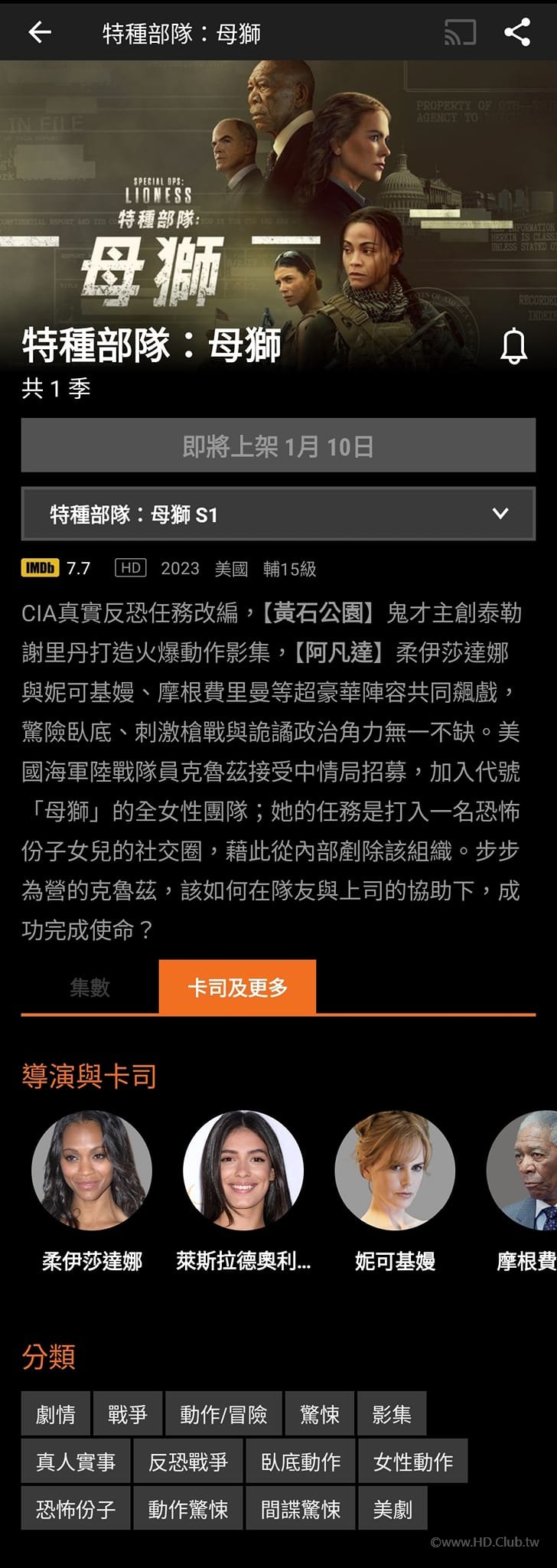The image size is (557, 1568).
Task: Cast this show to a device
Action: (x=460, y=32)
